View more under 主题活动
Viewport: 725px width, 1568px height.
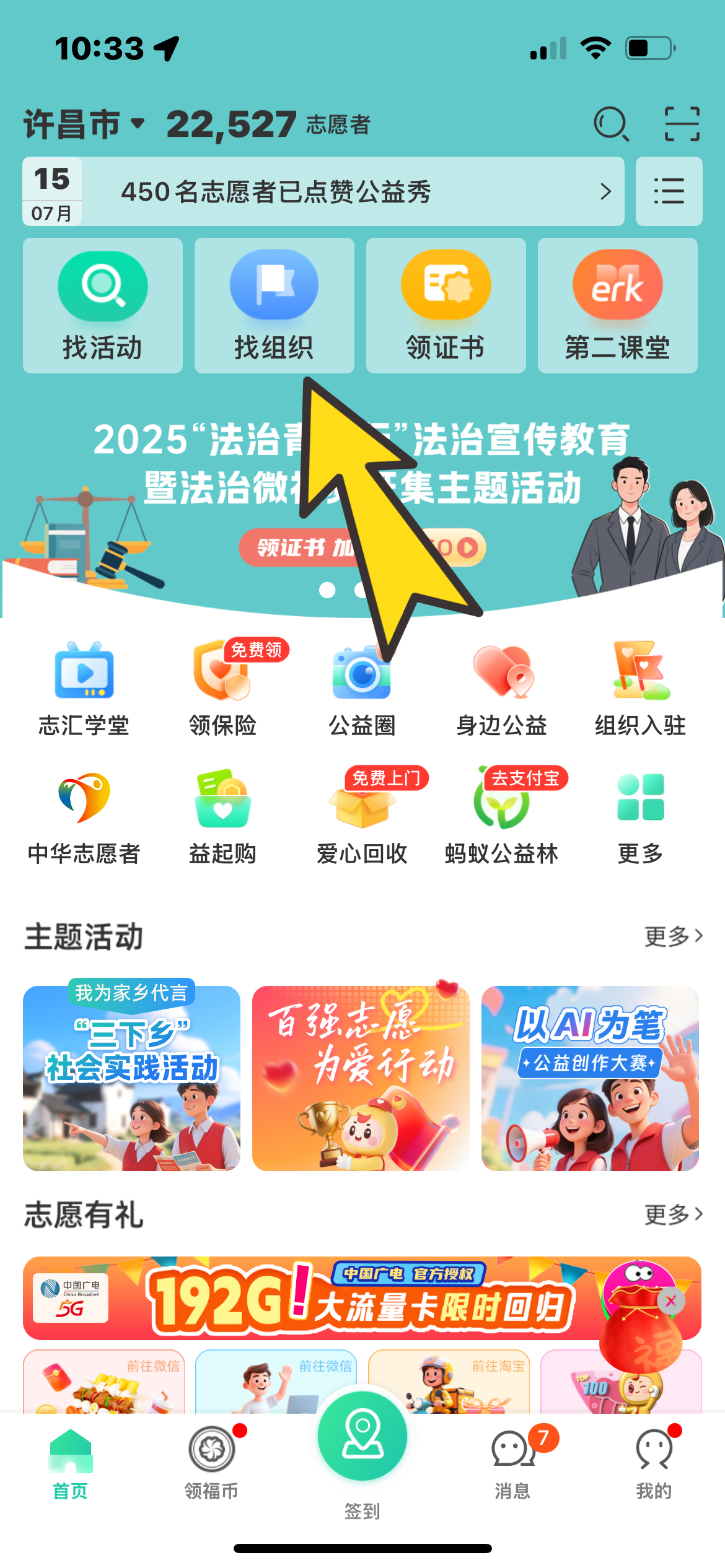[673, 936]
